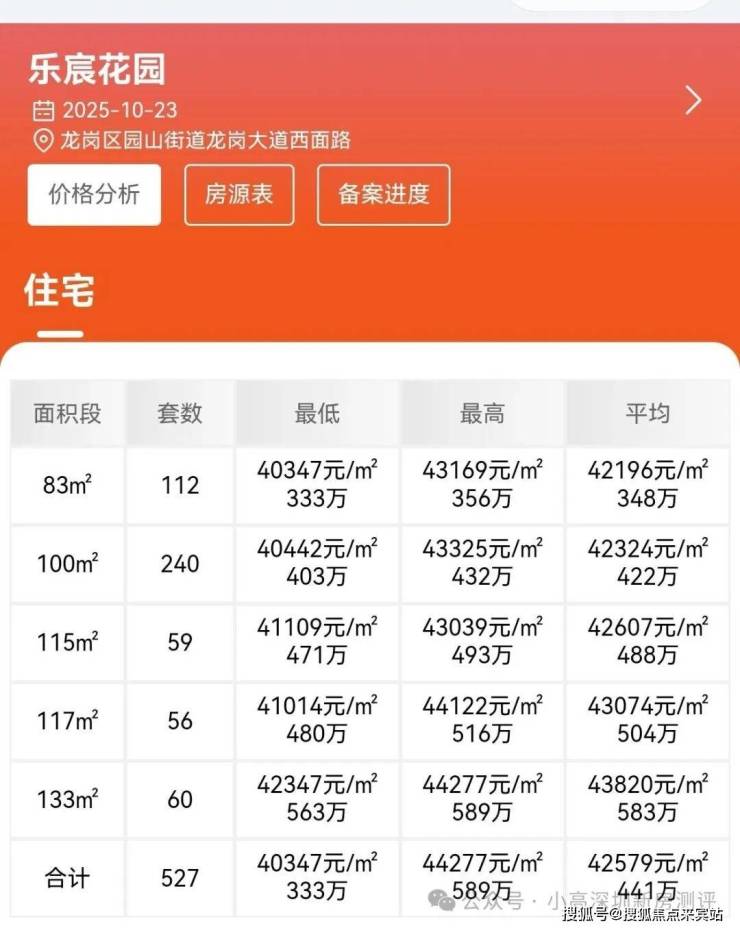
Task: Select the 价格分析 tab
Action: click(94, 194)
